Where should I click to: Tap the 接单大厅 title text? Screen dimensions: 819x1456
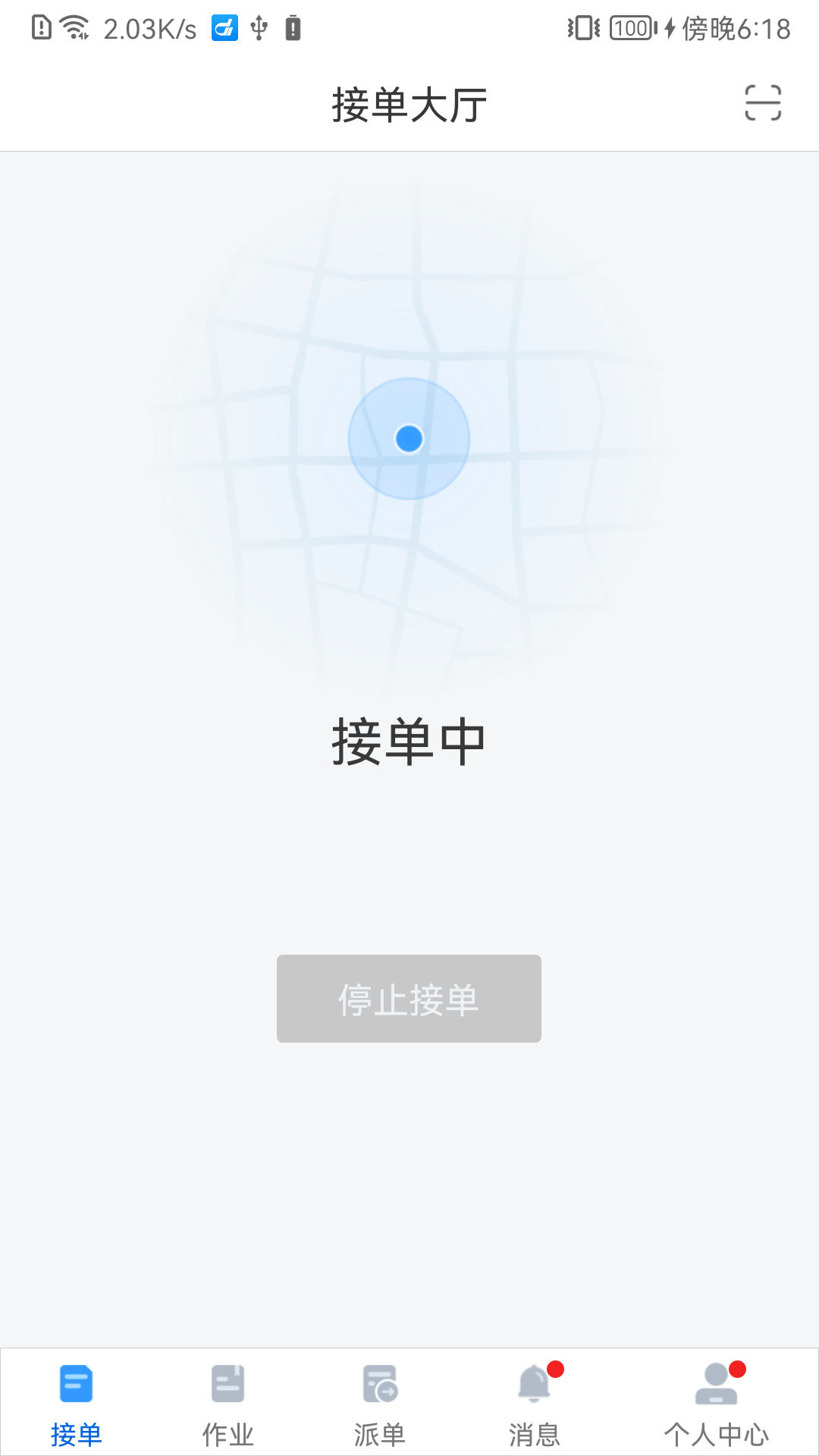tap(409, 103)
